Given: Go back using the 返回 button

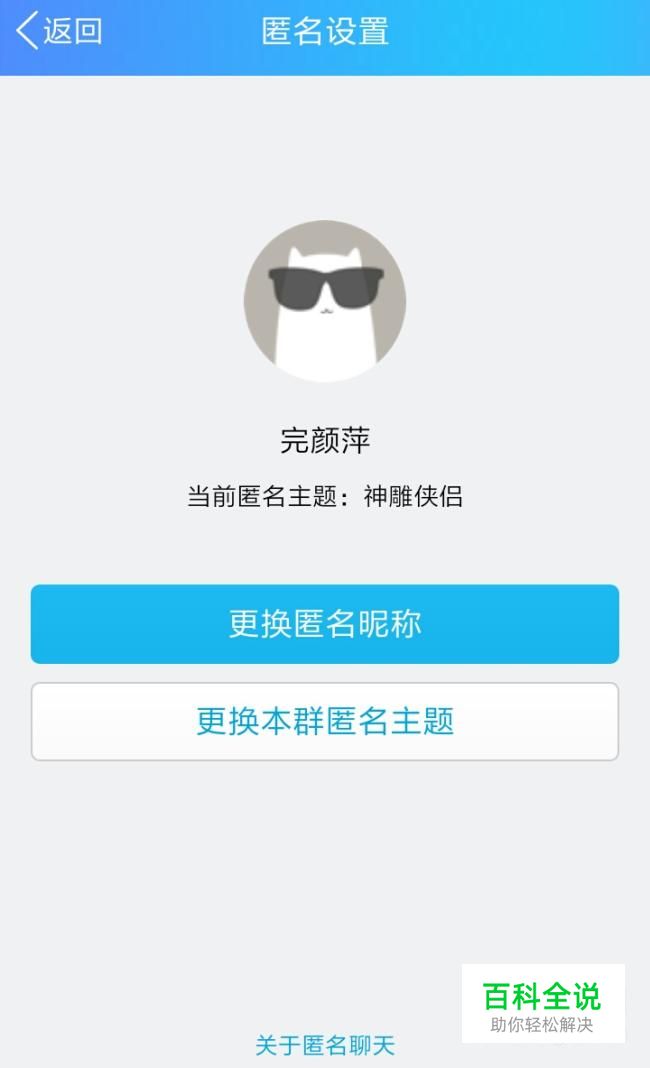Looking at the screenshot, I should pos(59,31).
